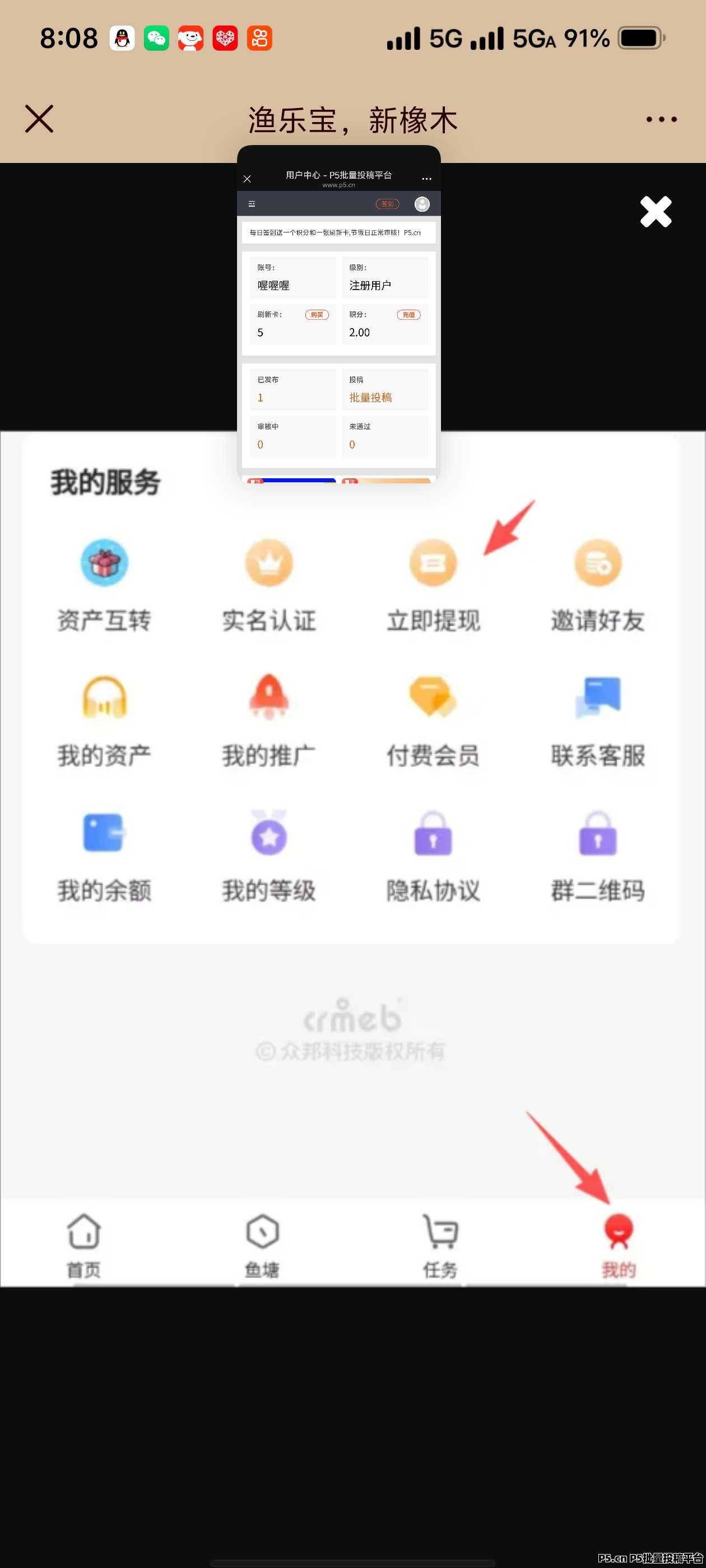Open the 资产互转 asset transfer icon
This screenshot has height=1568, width=706.
point(104,563)
